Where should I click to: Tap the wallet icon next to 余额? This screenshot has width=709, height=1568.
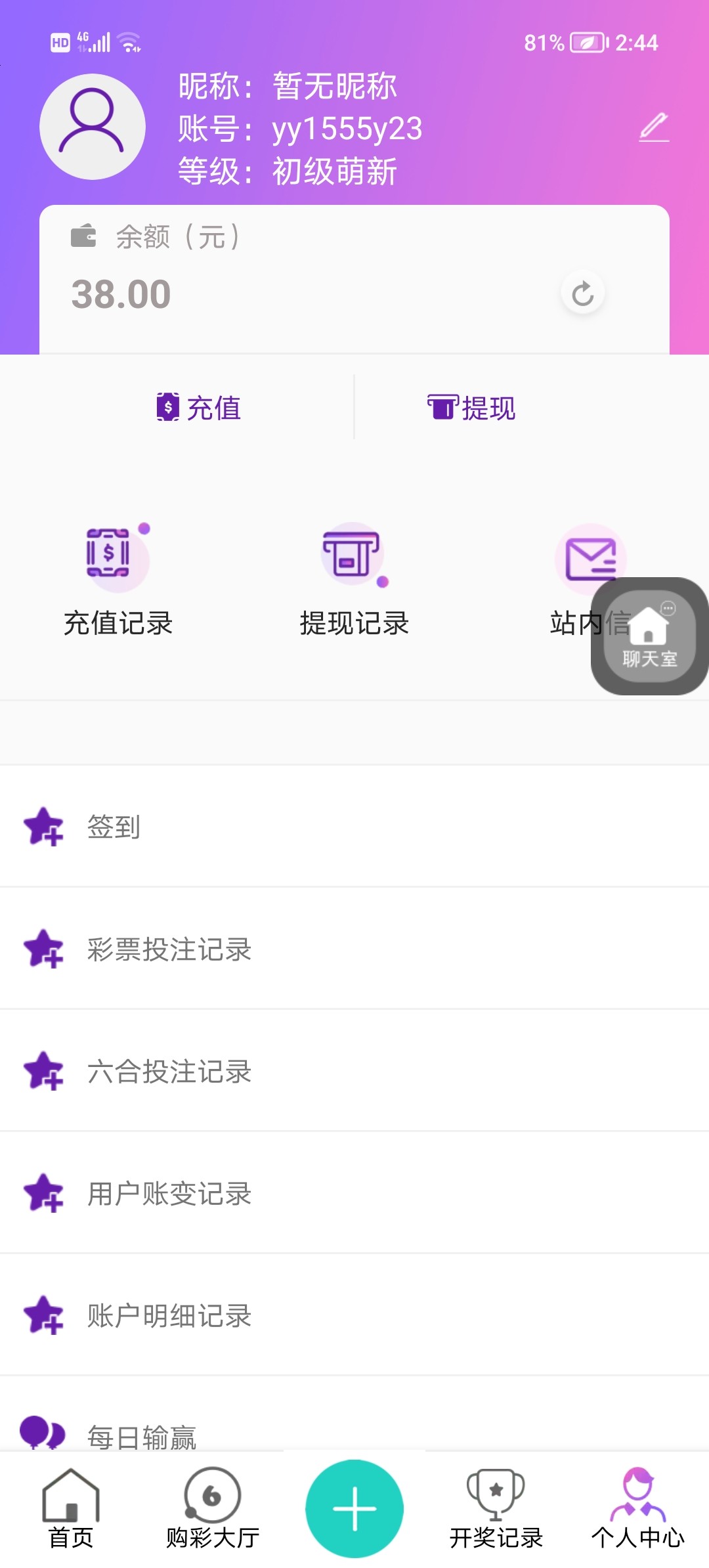[x=84, y=235]
